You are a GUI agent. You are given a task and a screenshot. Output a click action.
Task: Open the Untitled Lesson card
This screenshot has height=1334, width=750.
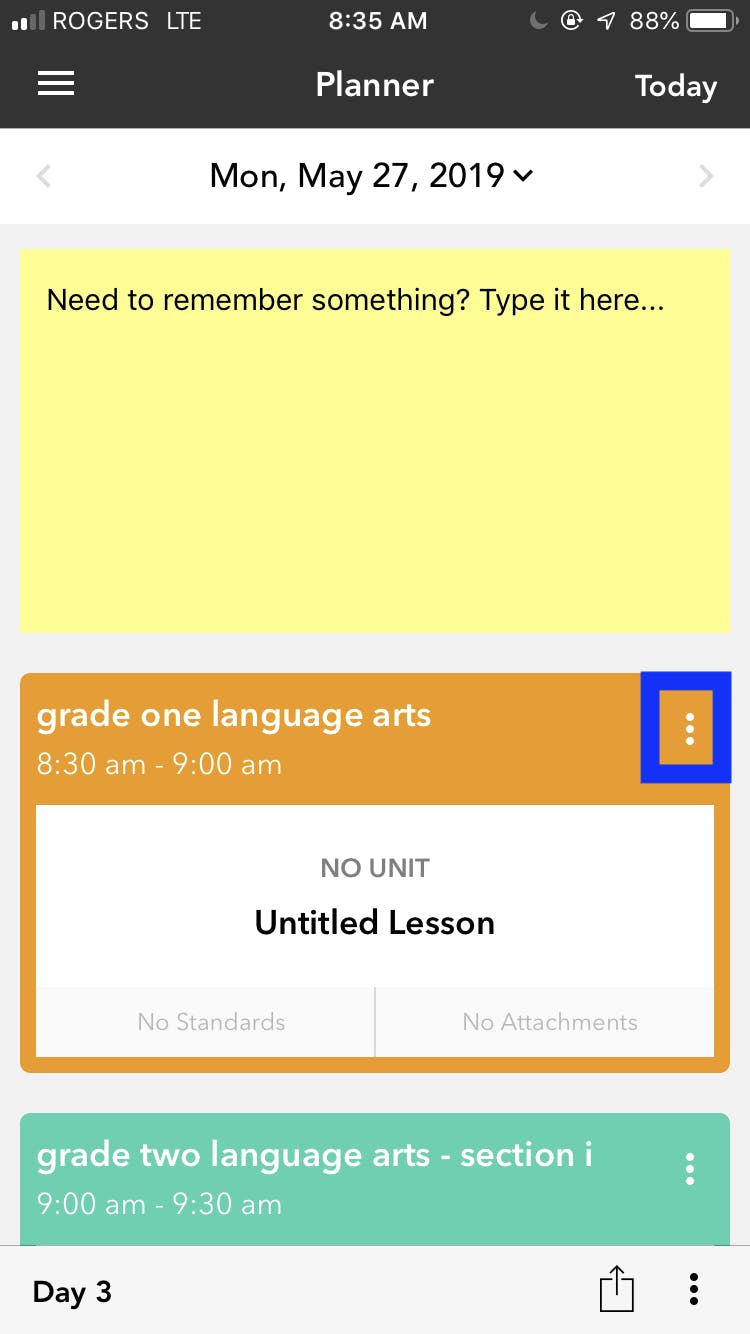[375, 897]
